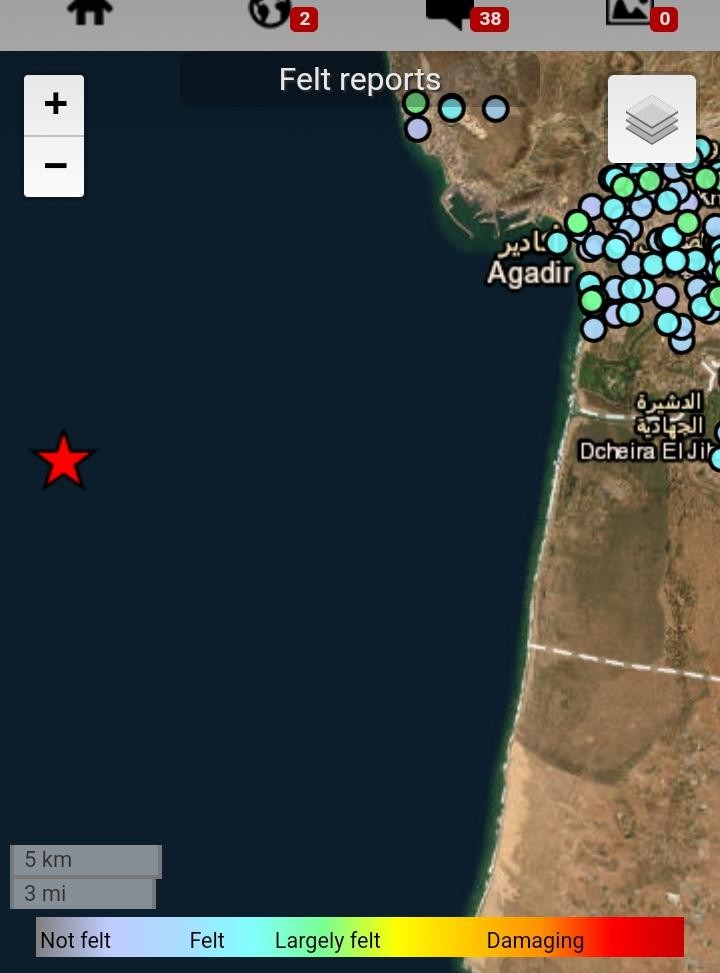The image size is (720, 973).
Task: Open the comments tab with 38 items
Action: click(x=451, y=12)
